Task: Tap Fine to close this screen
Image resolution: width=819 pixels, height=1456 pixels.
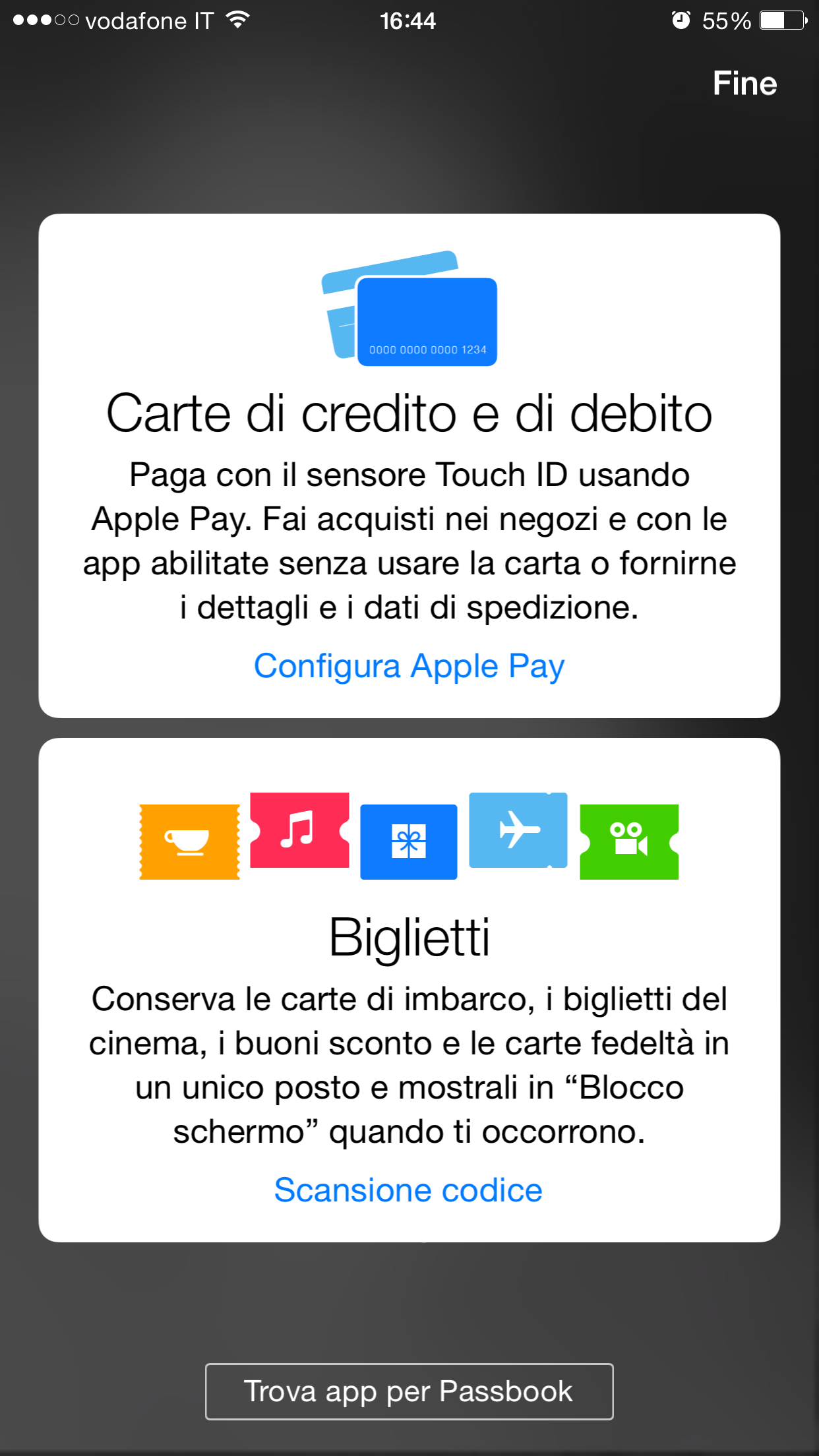Action: 744,84
